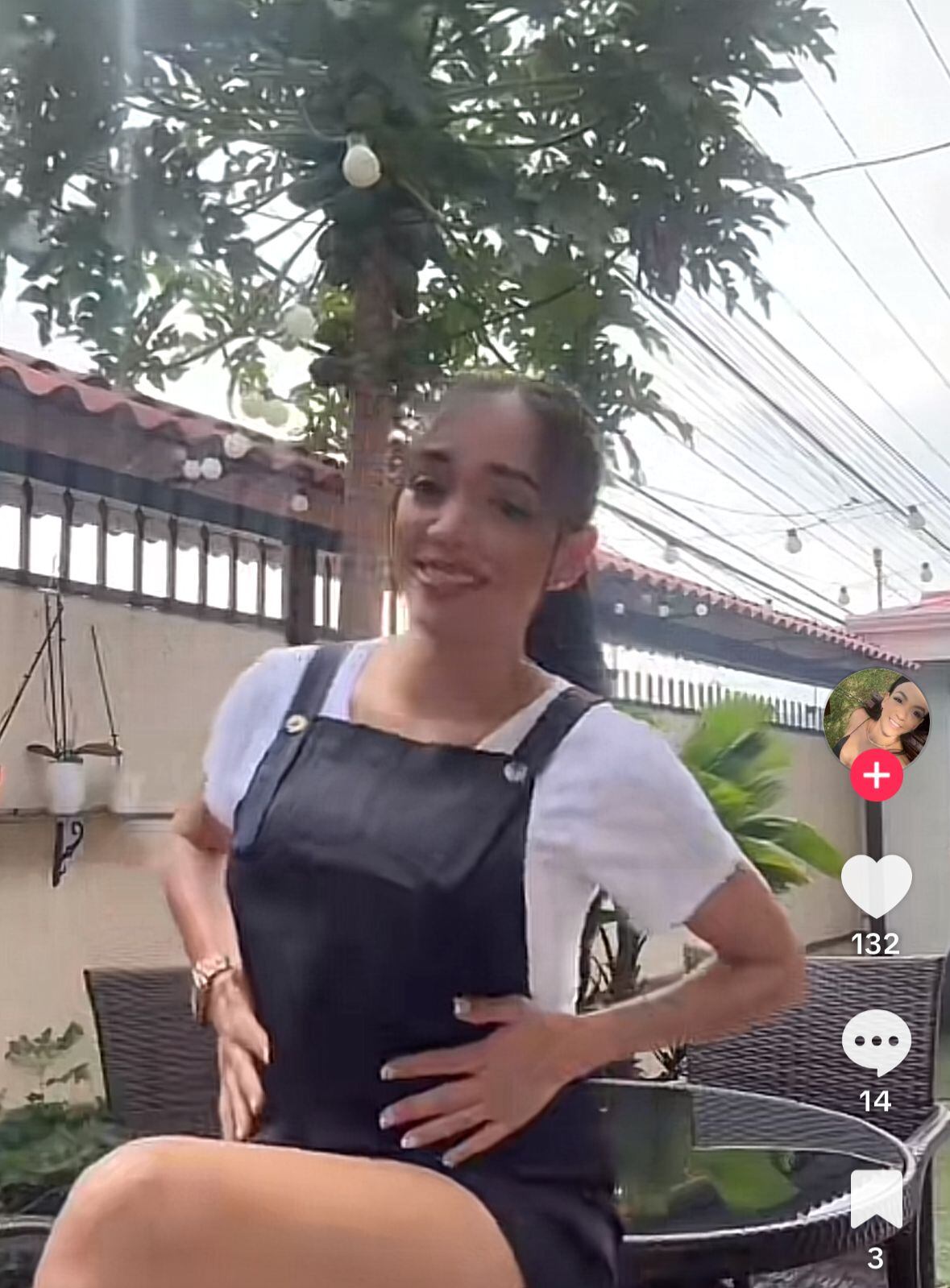
Task: Follow the creator with the plus button
Action: click(876, 775)
